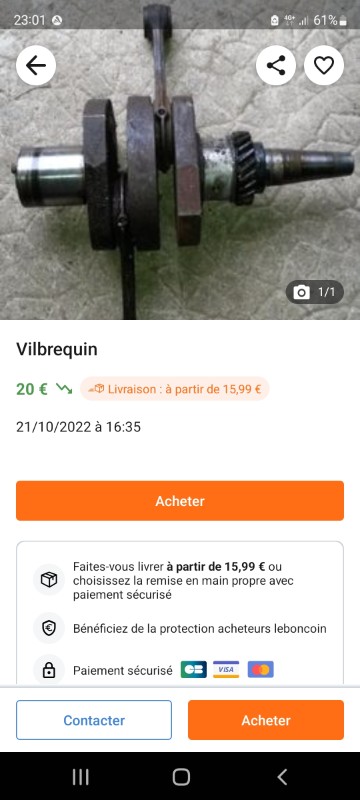Go back using the arrow icon
This screenshot has height=800, width=360.
36,65
